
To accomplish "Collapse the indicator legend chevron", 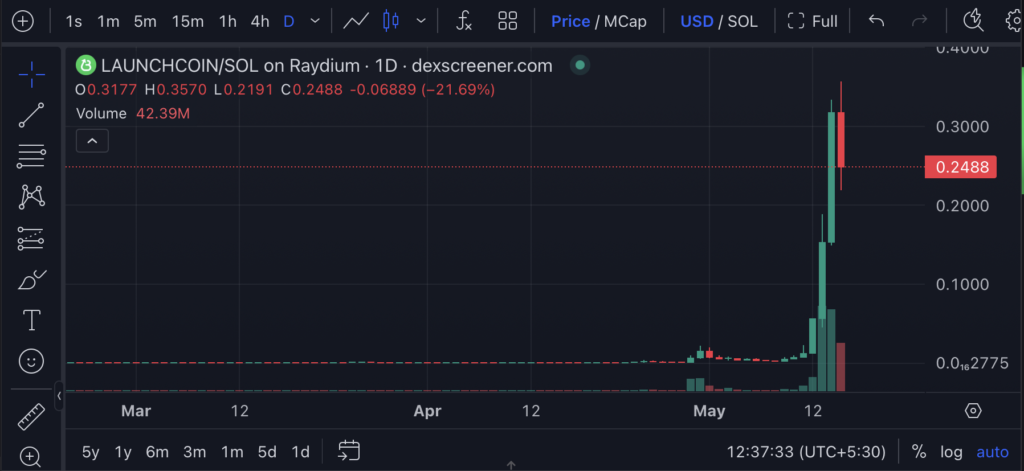I will click(x=92, y=141).
